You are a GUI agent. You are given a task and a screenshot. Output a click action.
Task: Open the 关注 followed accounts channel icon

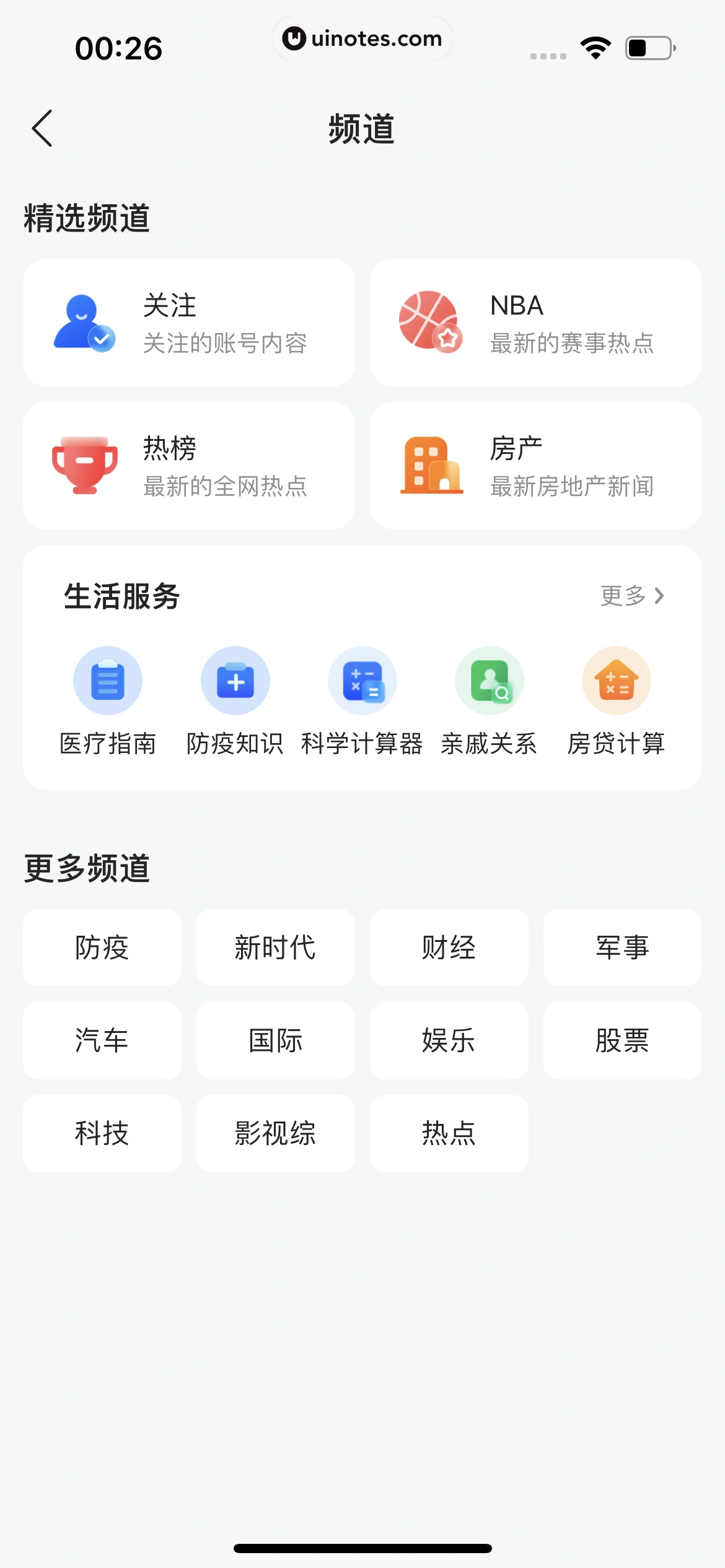click(x=83, y=322)
